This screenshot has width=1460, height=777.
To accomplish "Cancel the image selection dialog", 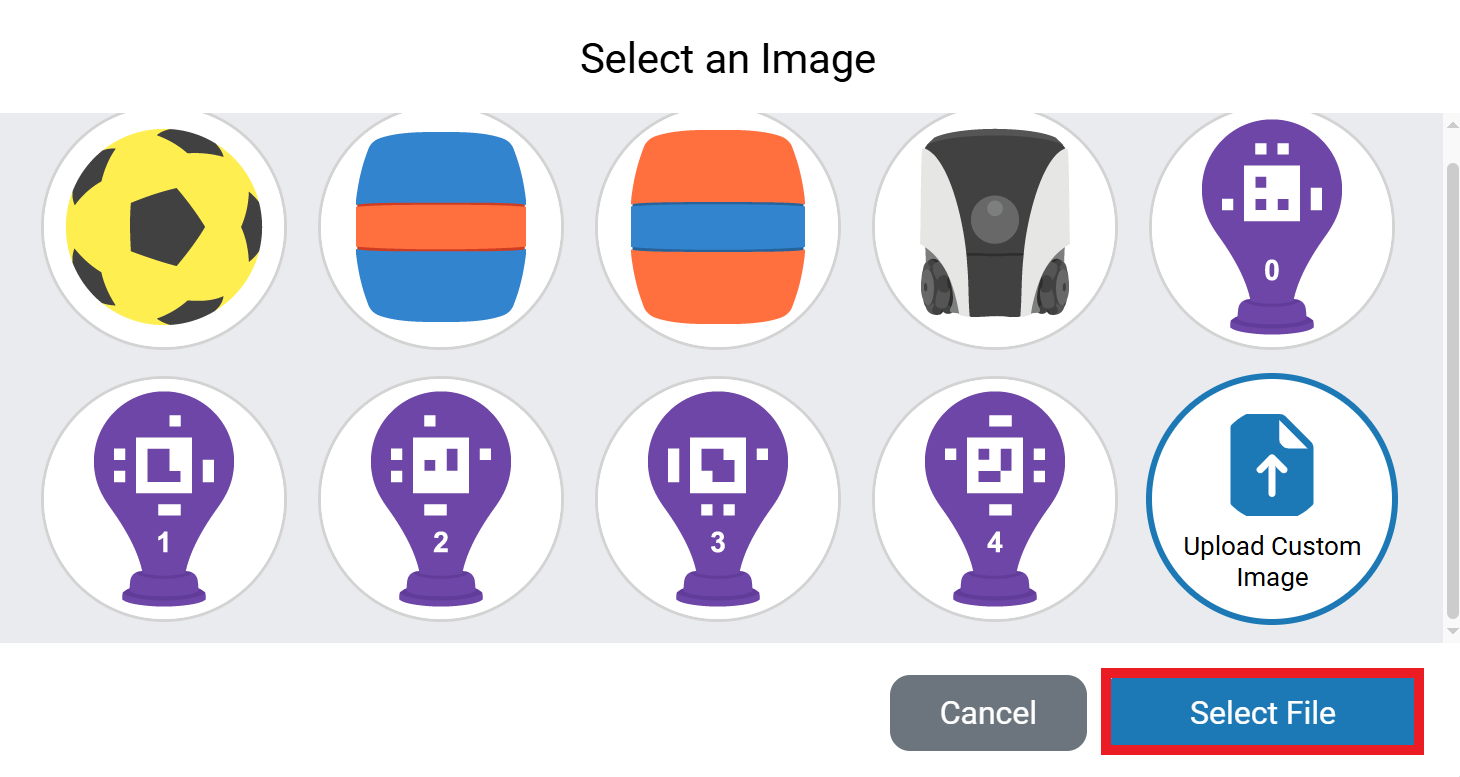I will (988, 713).
